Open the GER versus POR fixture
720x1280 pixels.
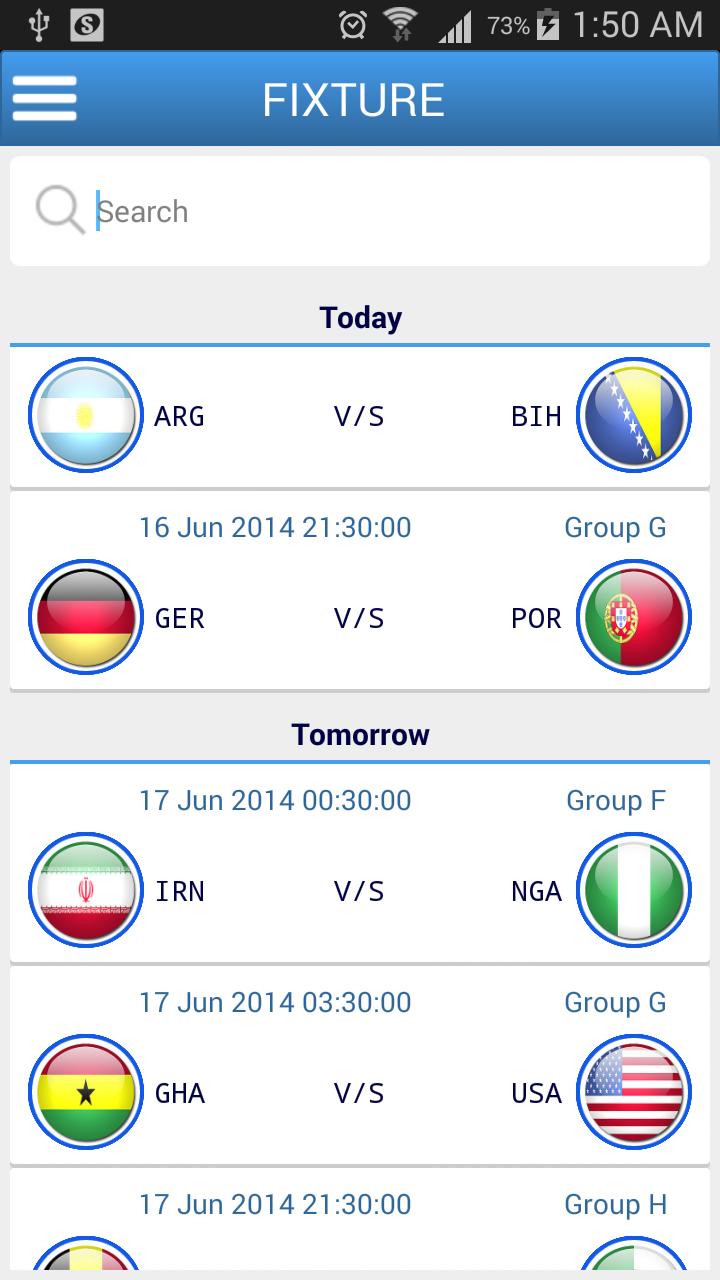tap(360, 590)
